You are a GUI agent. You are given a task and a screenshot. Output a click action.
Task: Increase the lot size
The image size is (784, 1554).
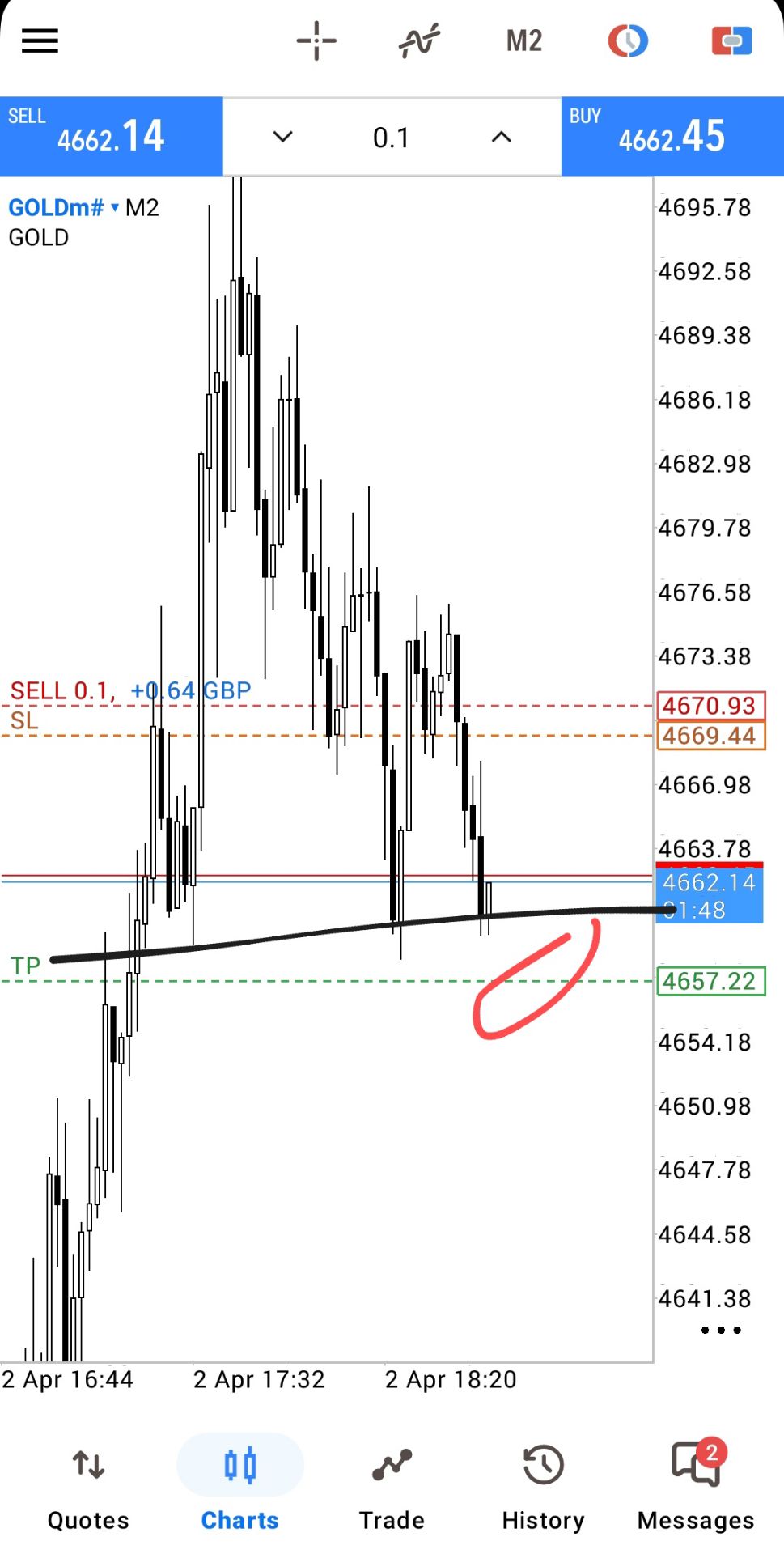[x=501, y=137]
